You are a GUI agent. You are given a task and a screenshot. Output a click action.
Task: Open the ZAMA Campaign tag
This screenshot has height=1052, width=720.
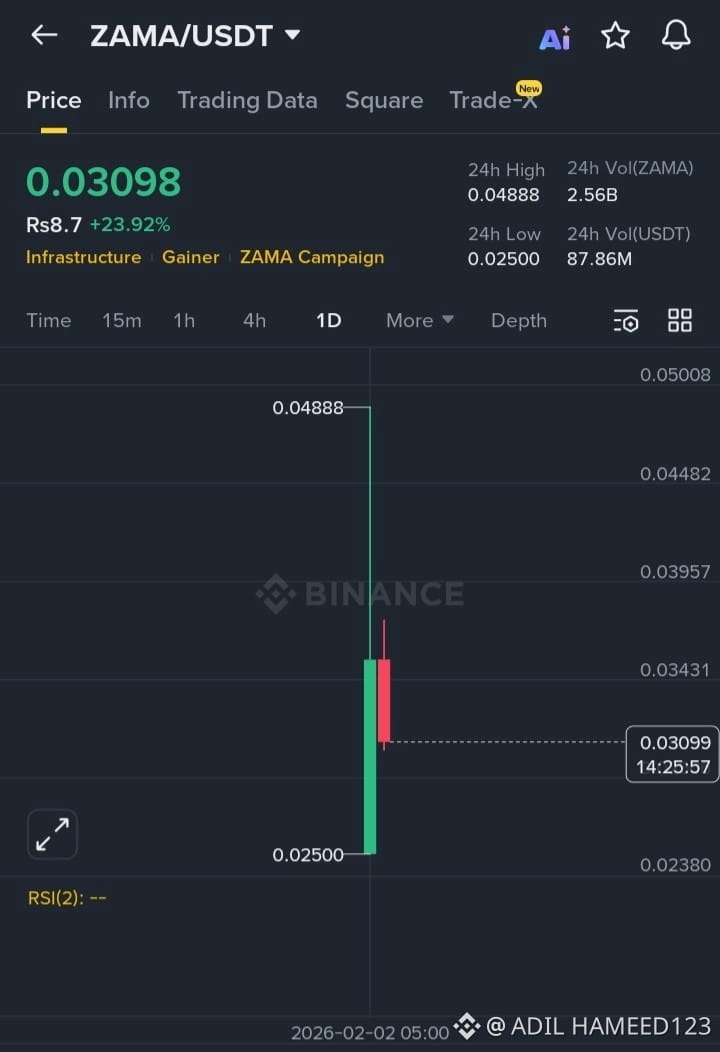coord(311,257)
